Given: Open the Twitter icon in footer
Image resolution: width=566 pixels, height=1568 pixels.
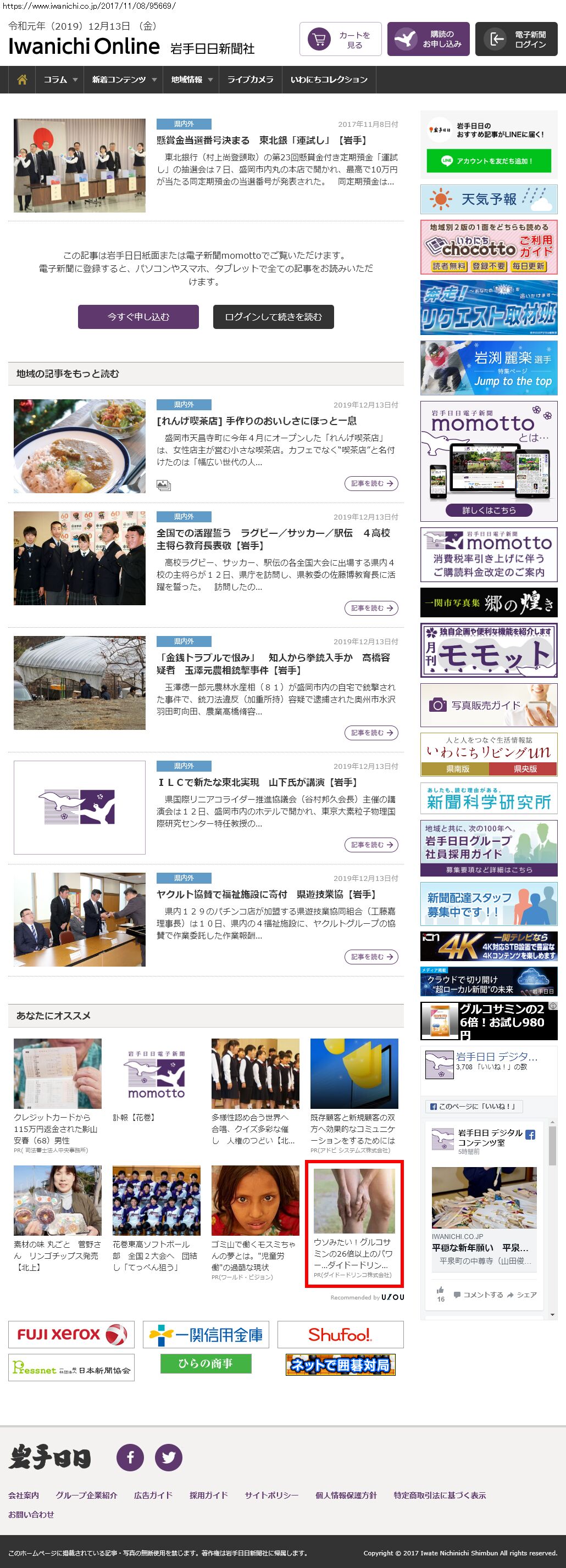Looking at the screenshot, I should pyautogui.click(x=168, y=1457).
